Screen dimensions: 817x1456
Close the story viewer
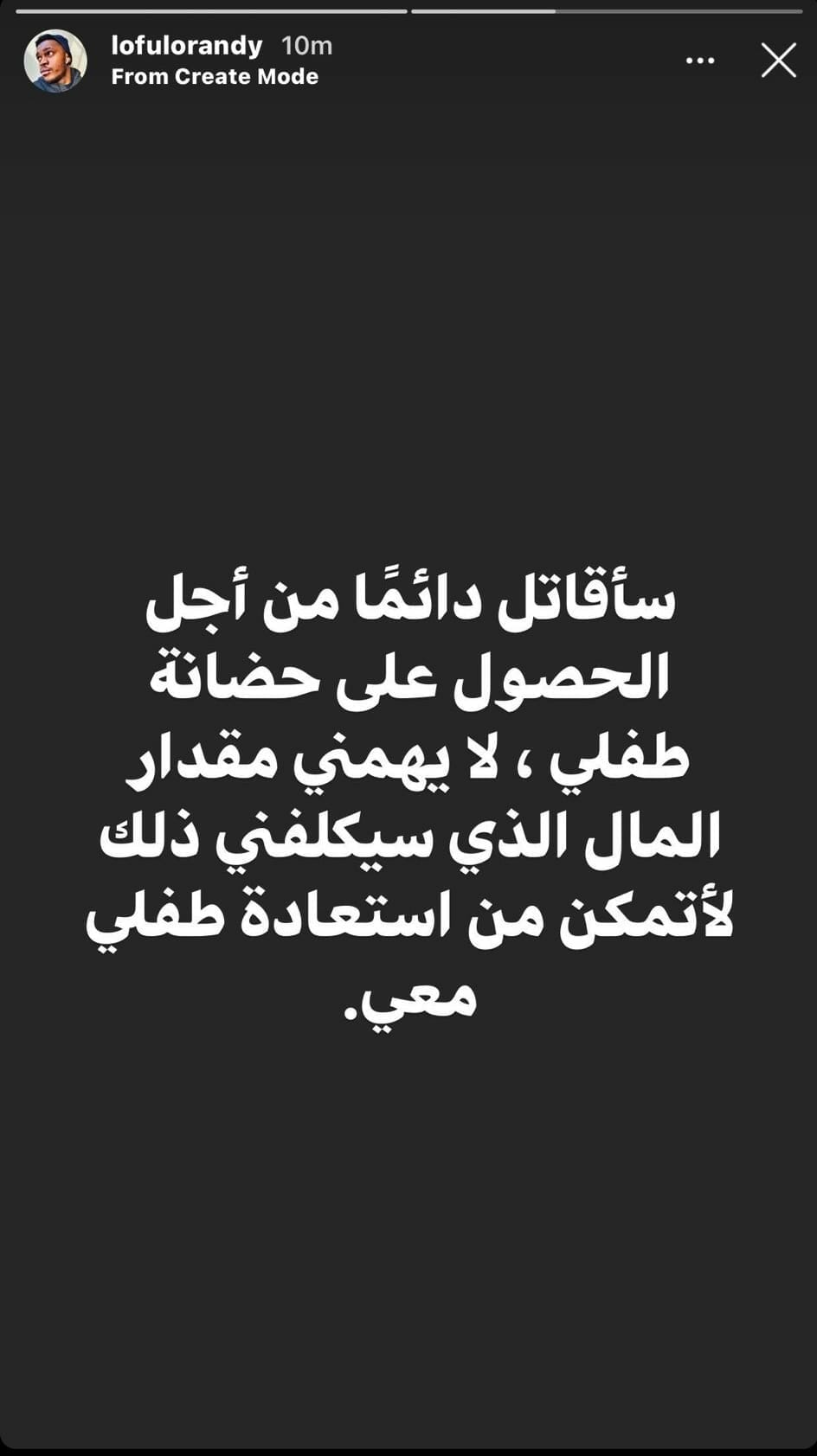[x=778, y=61]
